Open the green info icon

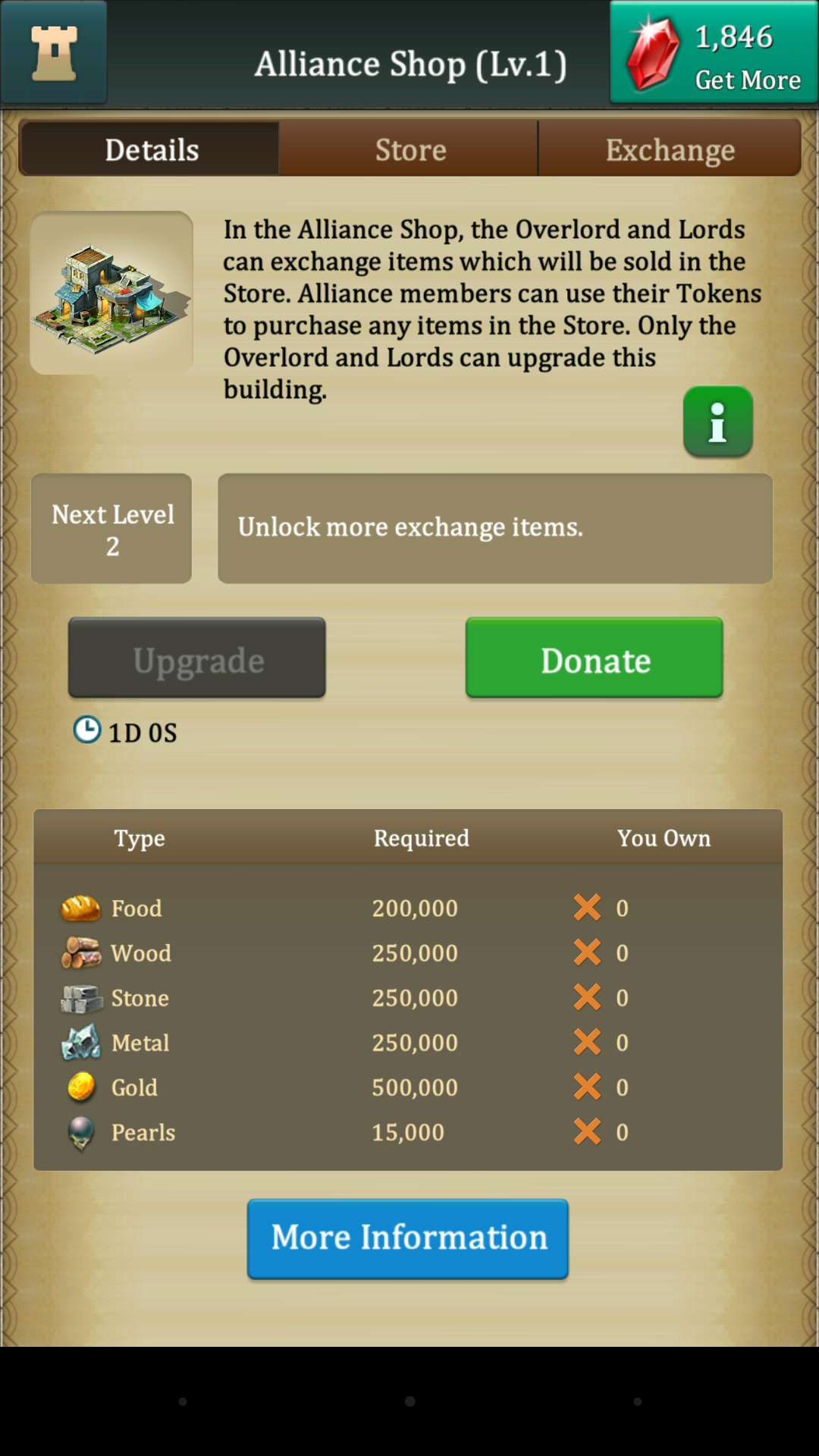click(717, 422)
